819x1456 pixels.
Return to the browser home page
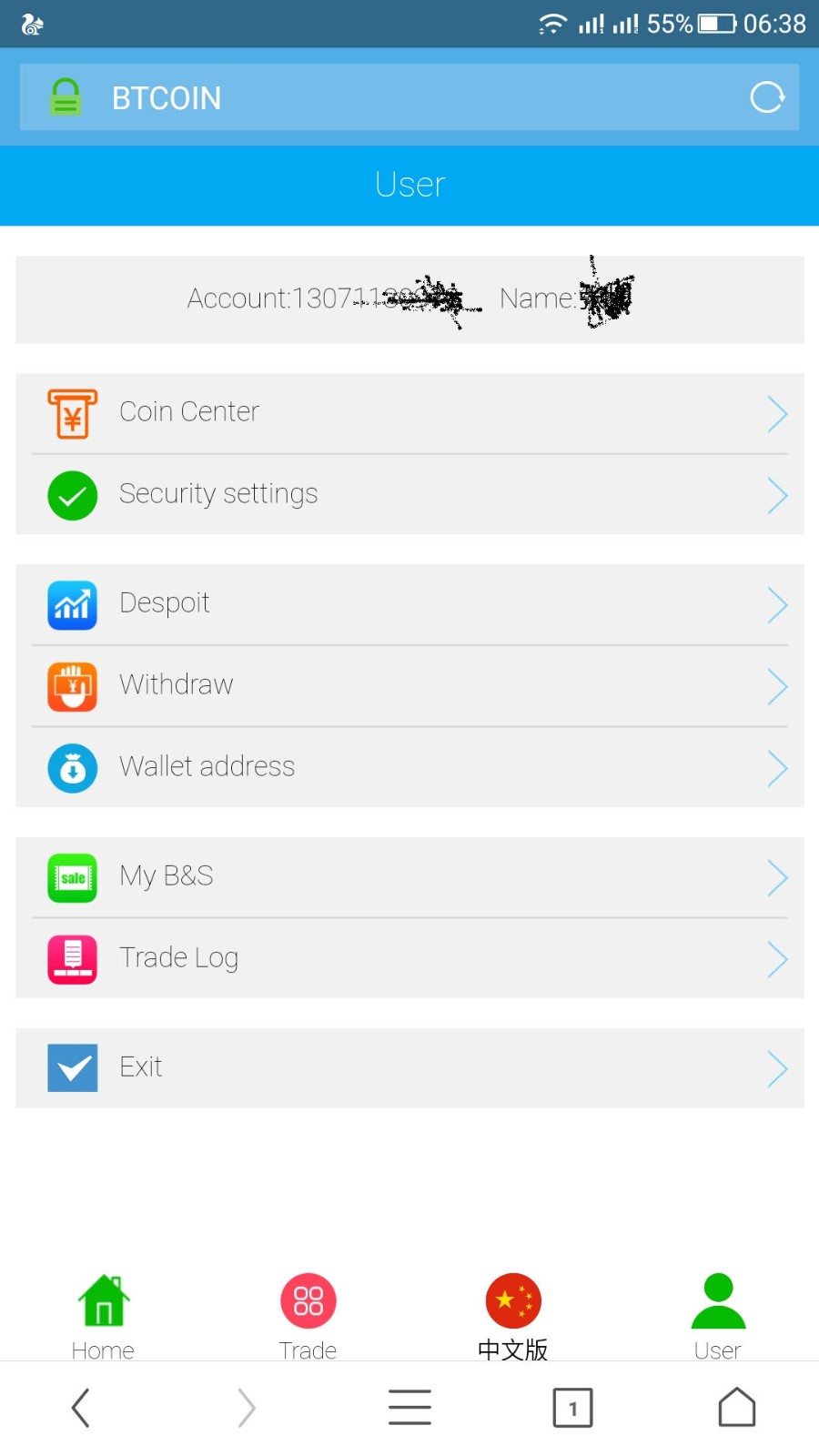pos(737,1408)
